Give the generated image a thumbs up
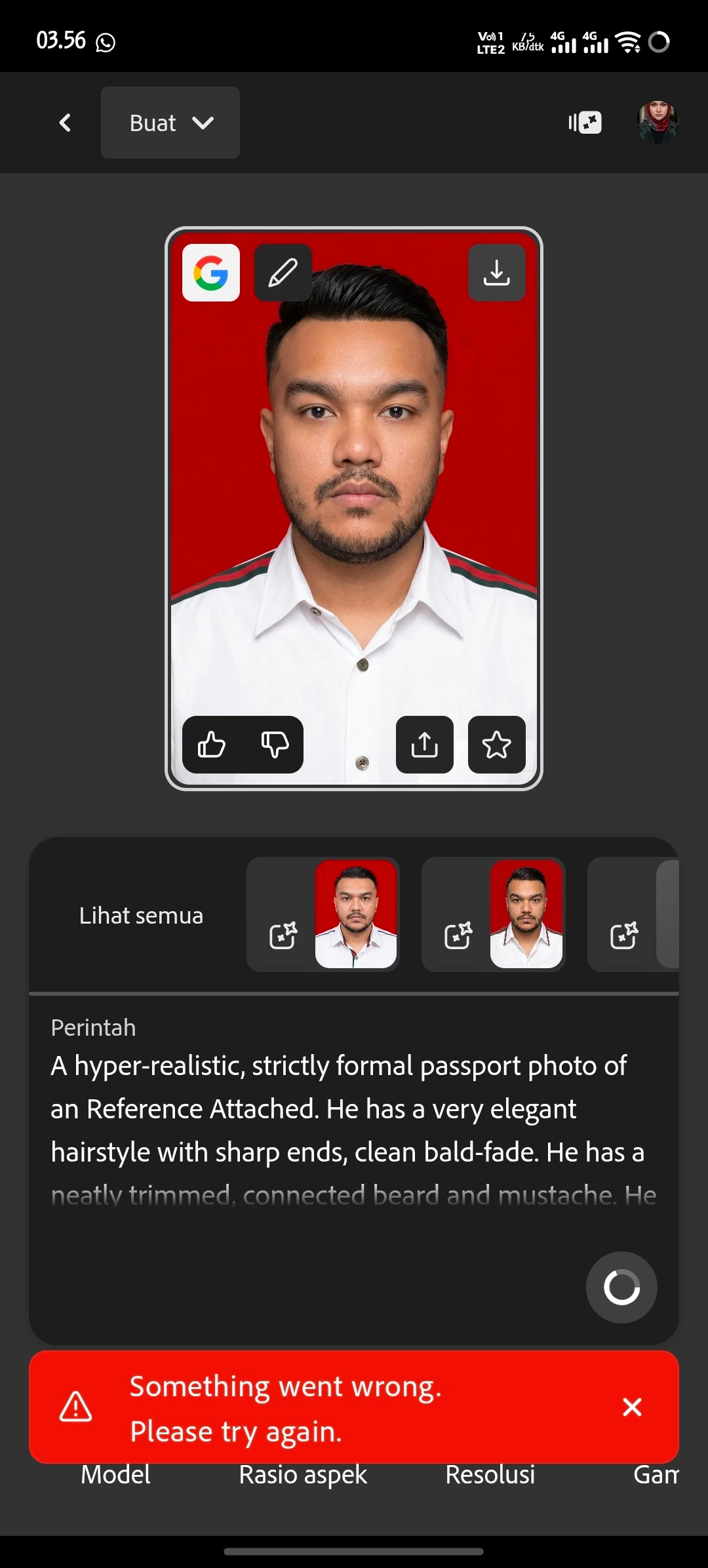This screenshot has width=708, height=1568. (x=212, y=745)
